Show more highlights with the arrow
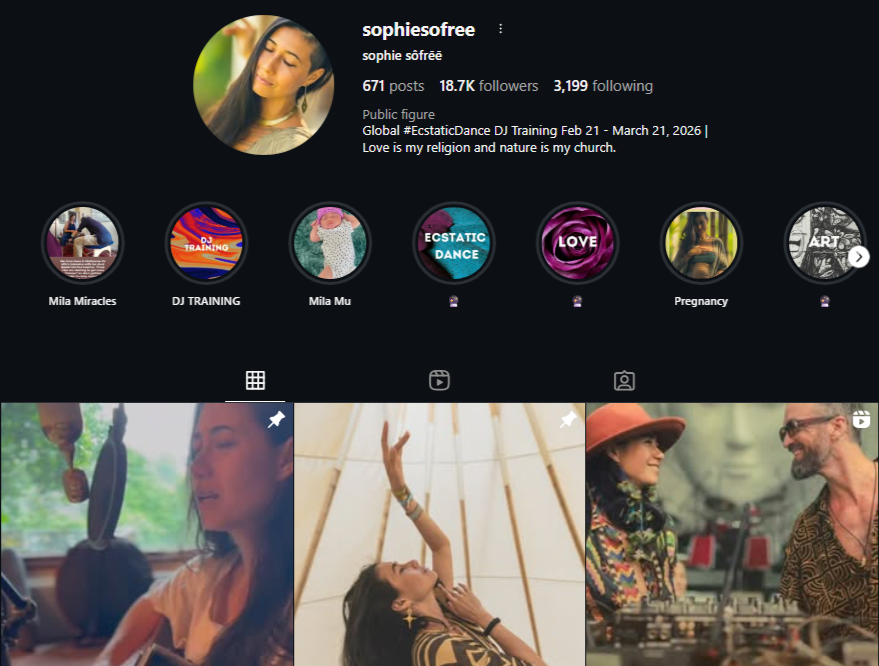Image resolution: width=879 pixels, height=666 pixels. tap(859, 257)
